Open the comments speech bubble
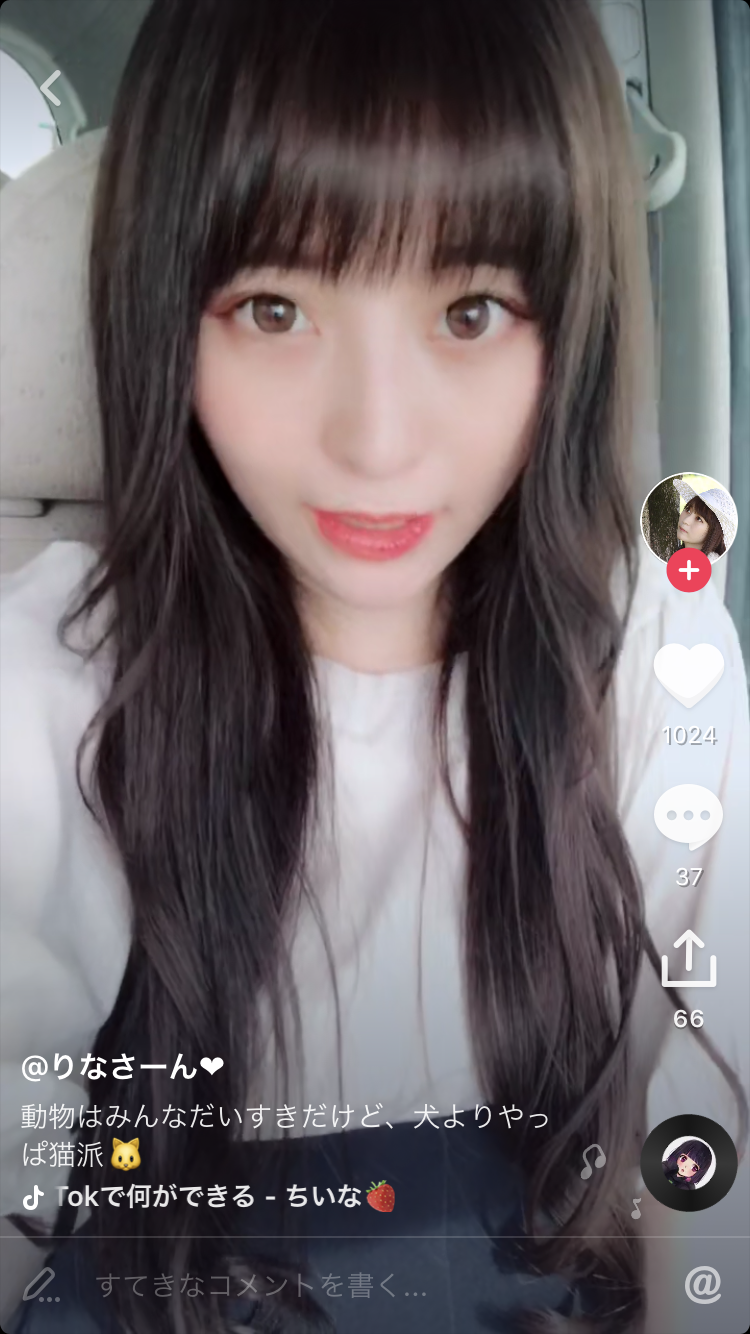This screenshot has height=1334, width=750. click(x=689, y=818)
